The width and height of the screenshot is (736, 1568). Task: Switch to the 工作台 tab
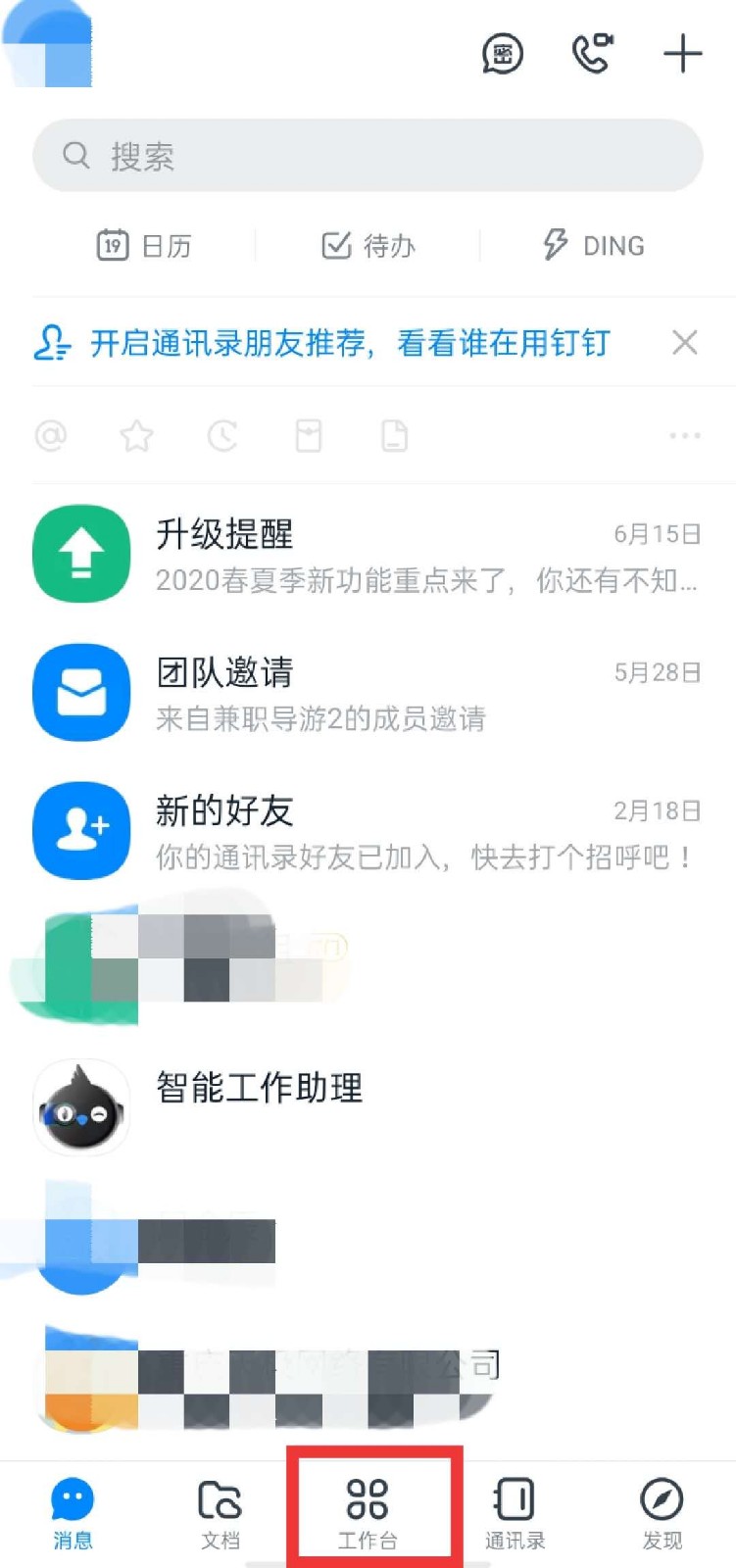tap(368, 1512)
